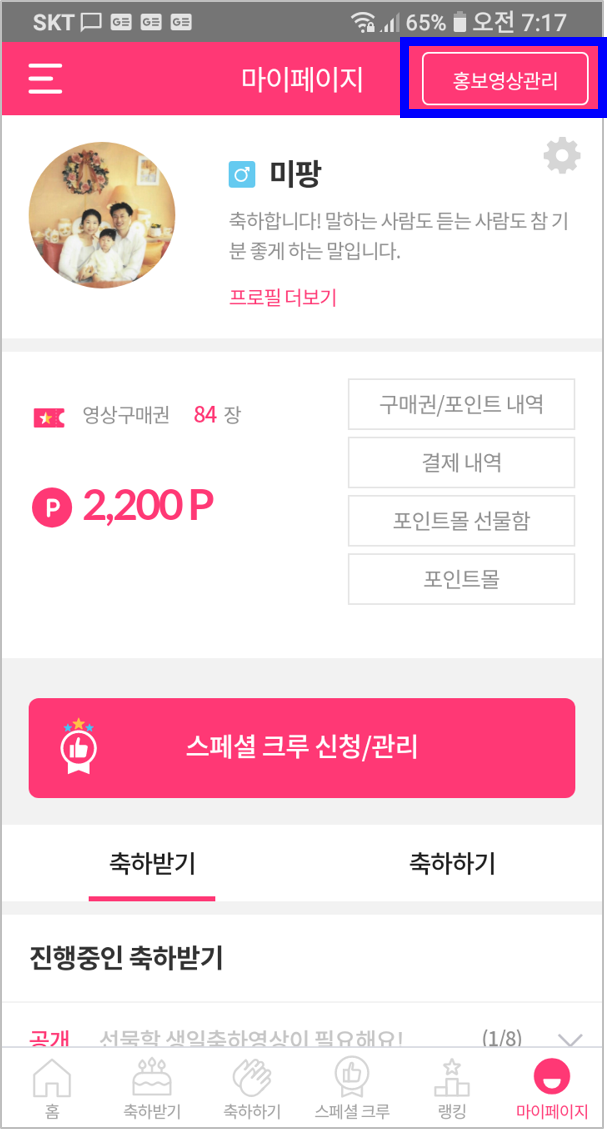Tap the 마이페이지 bottom tab
The image size is (607, 1129).
(552, 1090)
